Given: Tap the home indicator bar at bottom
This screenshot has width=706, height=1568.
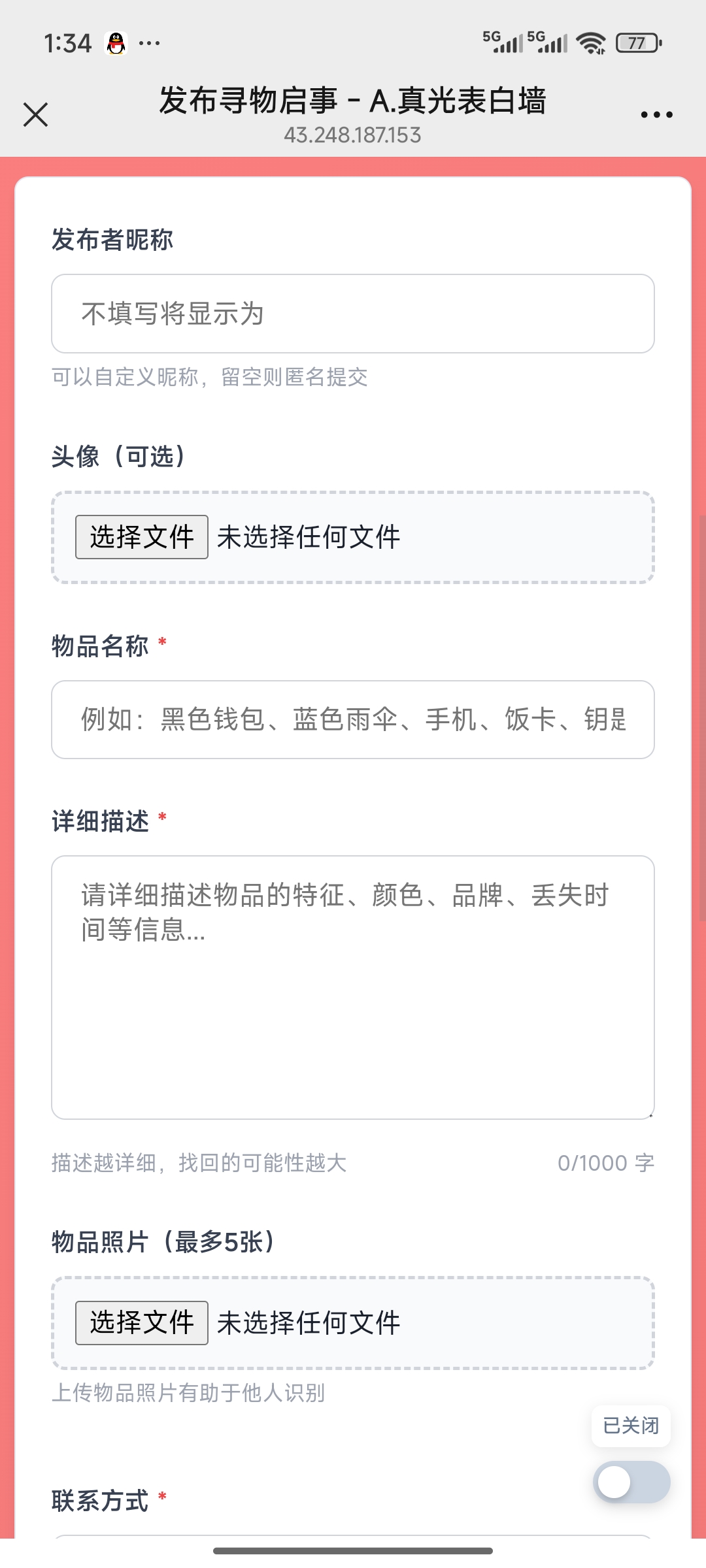Looking at the screenshot, I should point(353,1549).
